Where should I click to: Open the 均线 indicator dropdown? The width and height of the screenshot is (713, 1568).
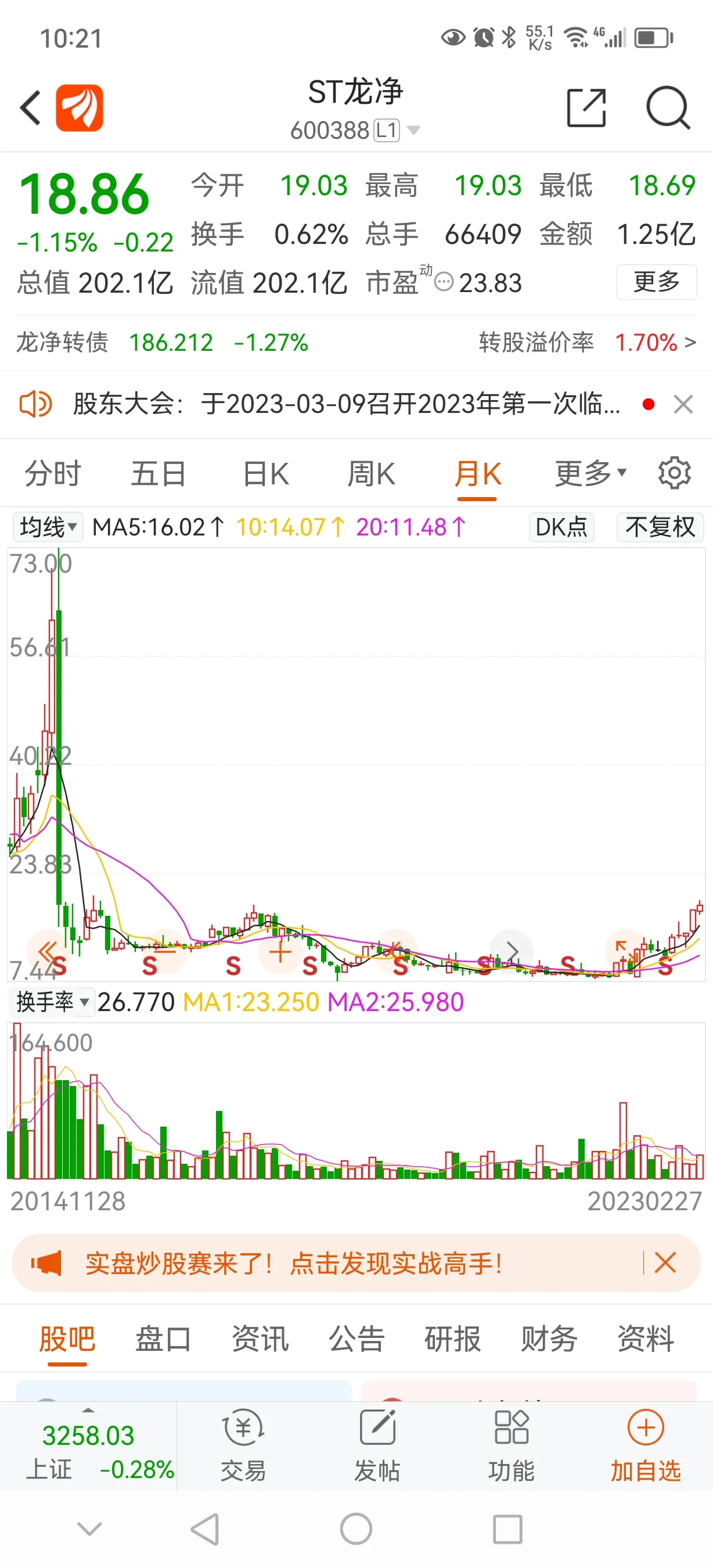(48, 527)
